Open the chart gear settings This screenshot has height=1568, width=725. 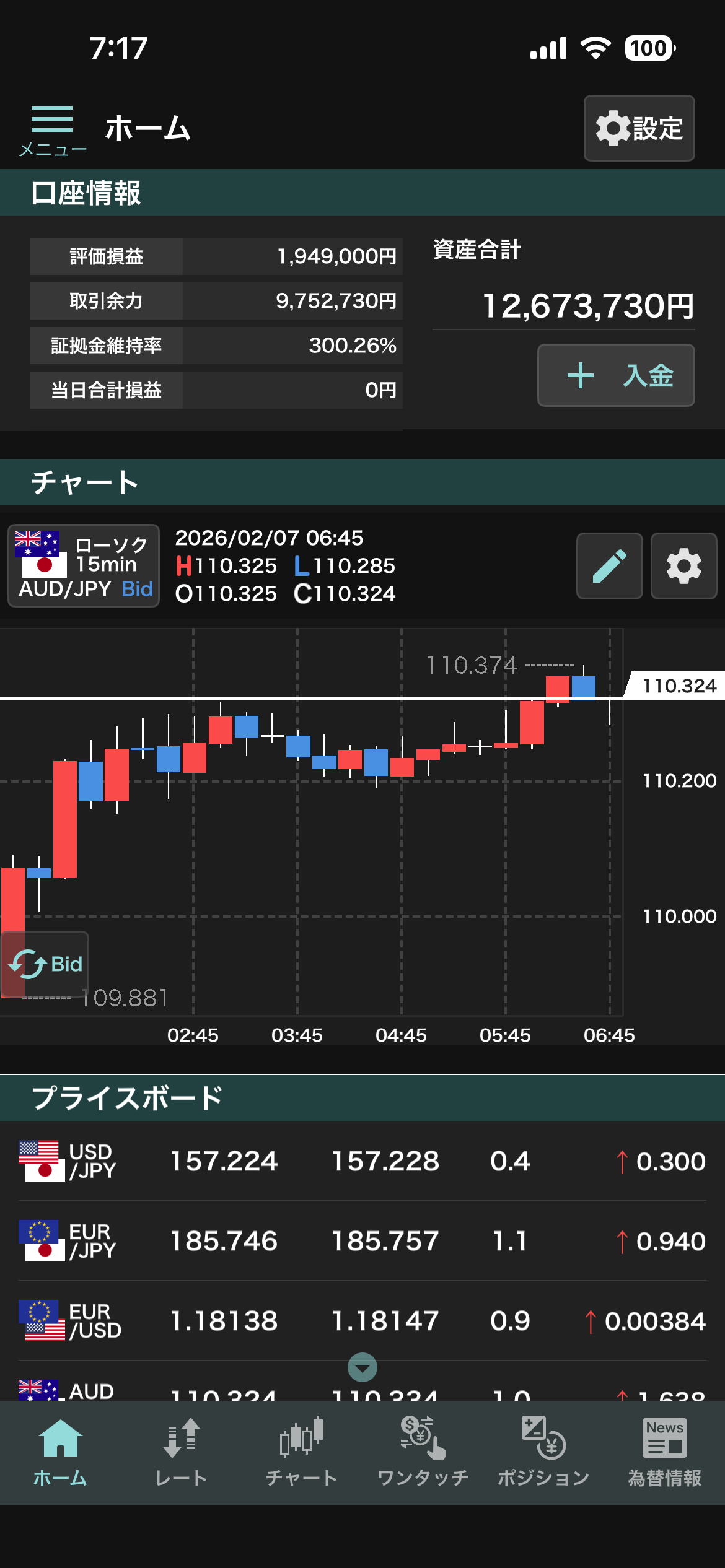click(683, 566)
